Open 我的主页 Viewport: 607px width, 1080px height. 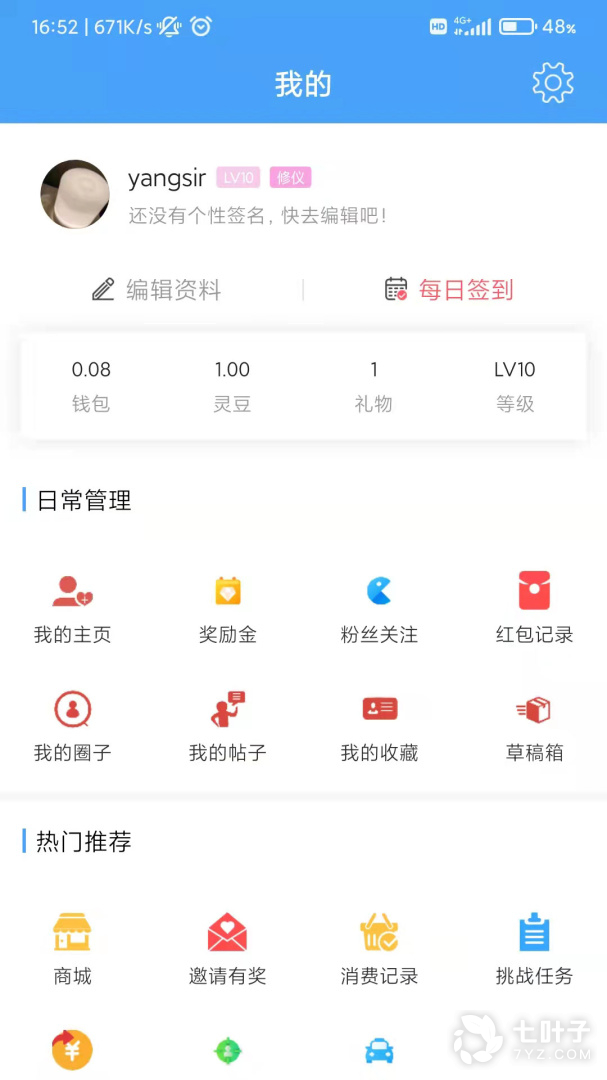[x=72, y=607]
